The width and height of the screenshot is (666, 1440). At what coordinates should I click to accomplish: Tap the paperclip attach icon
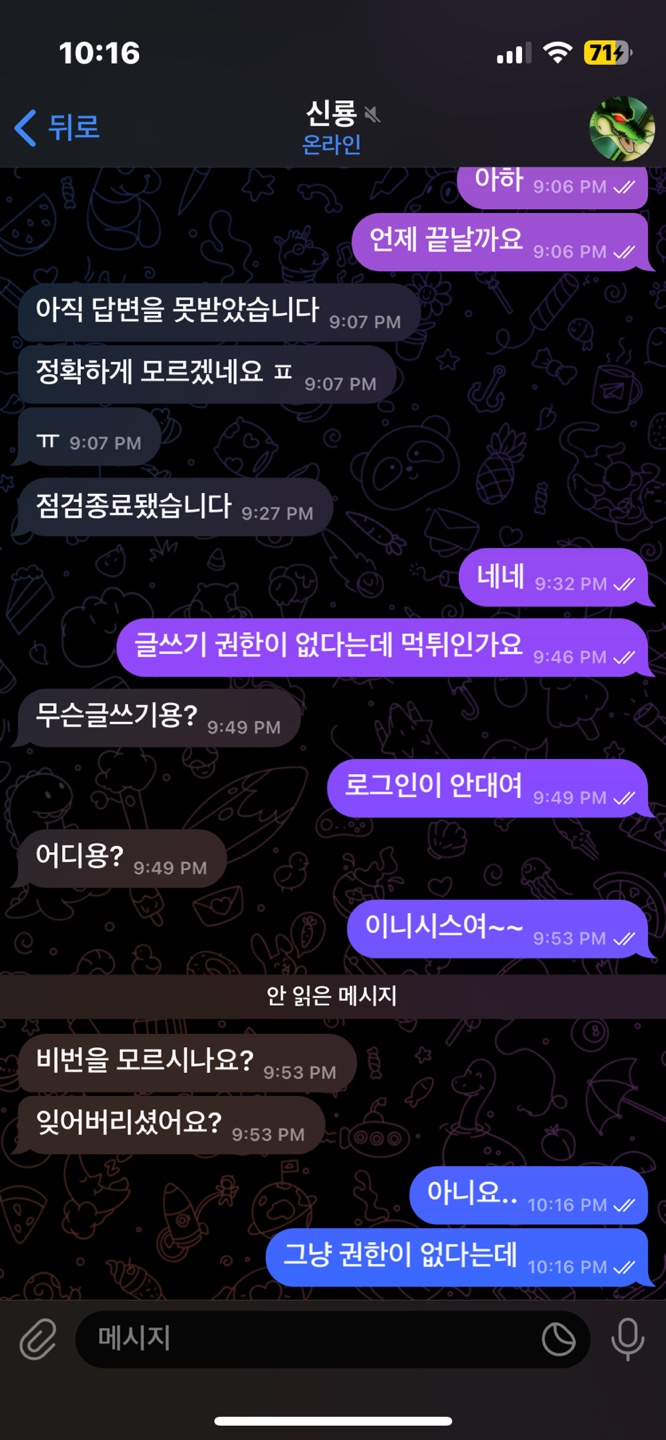tap(38, 1339)
